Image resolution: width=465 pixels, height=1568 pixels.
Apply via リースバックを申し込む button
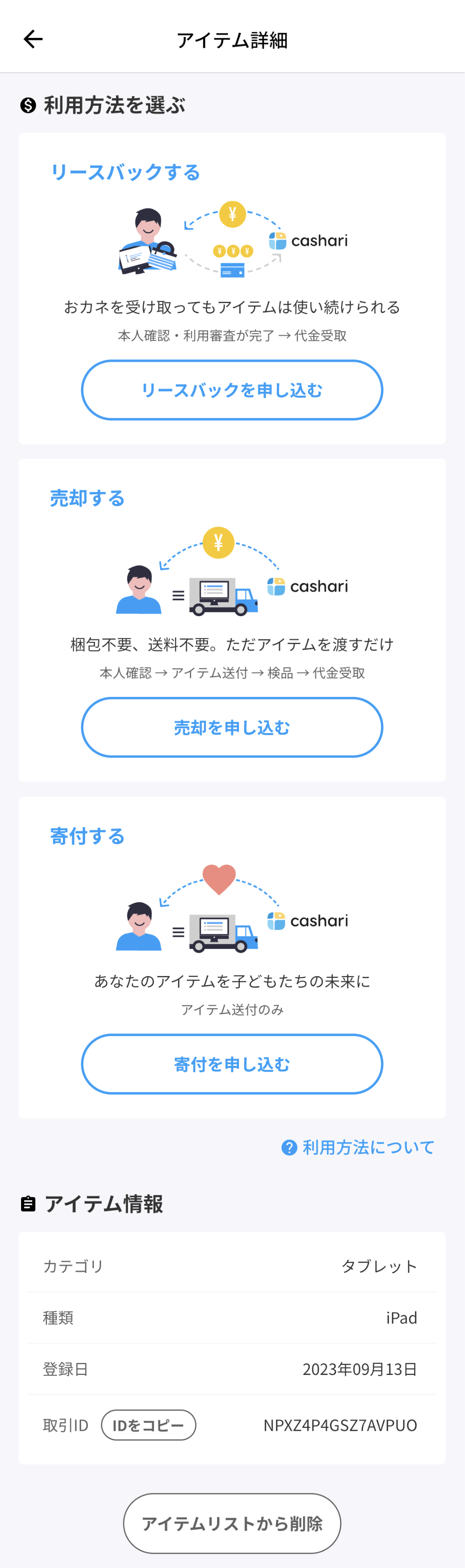pos(232,390)
